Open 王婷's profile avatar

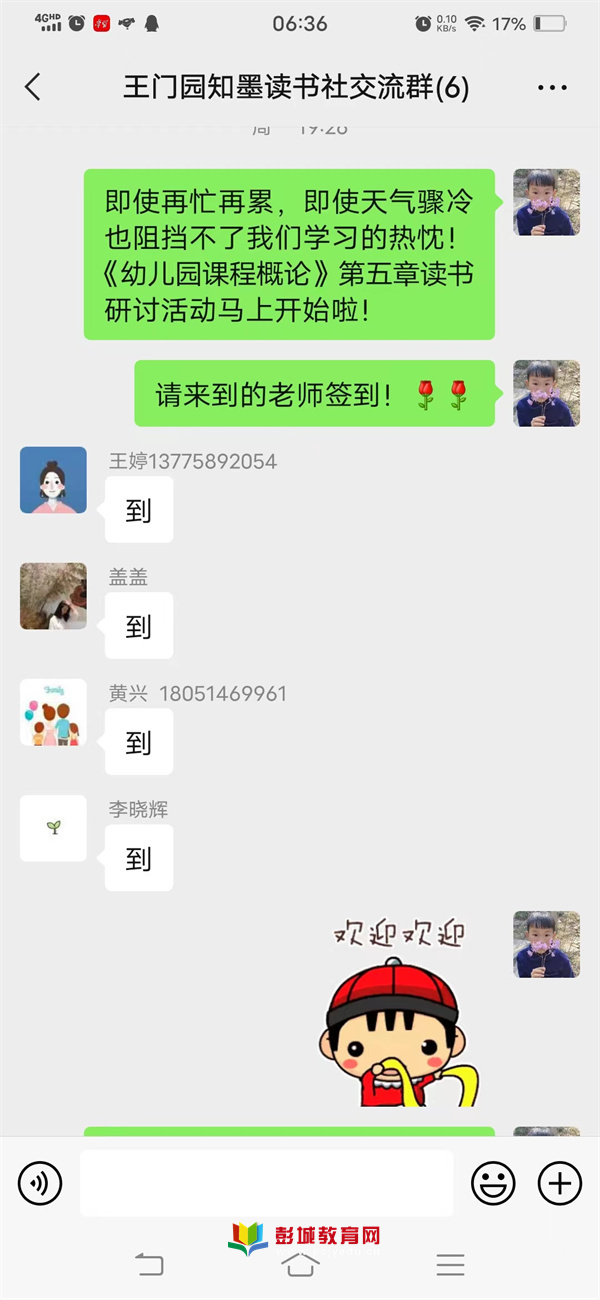[x=53, y=480]
